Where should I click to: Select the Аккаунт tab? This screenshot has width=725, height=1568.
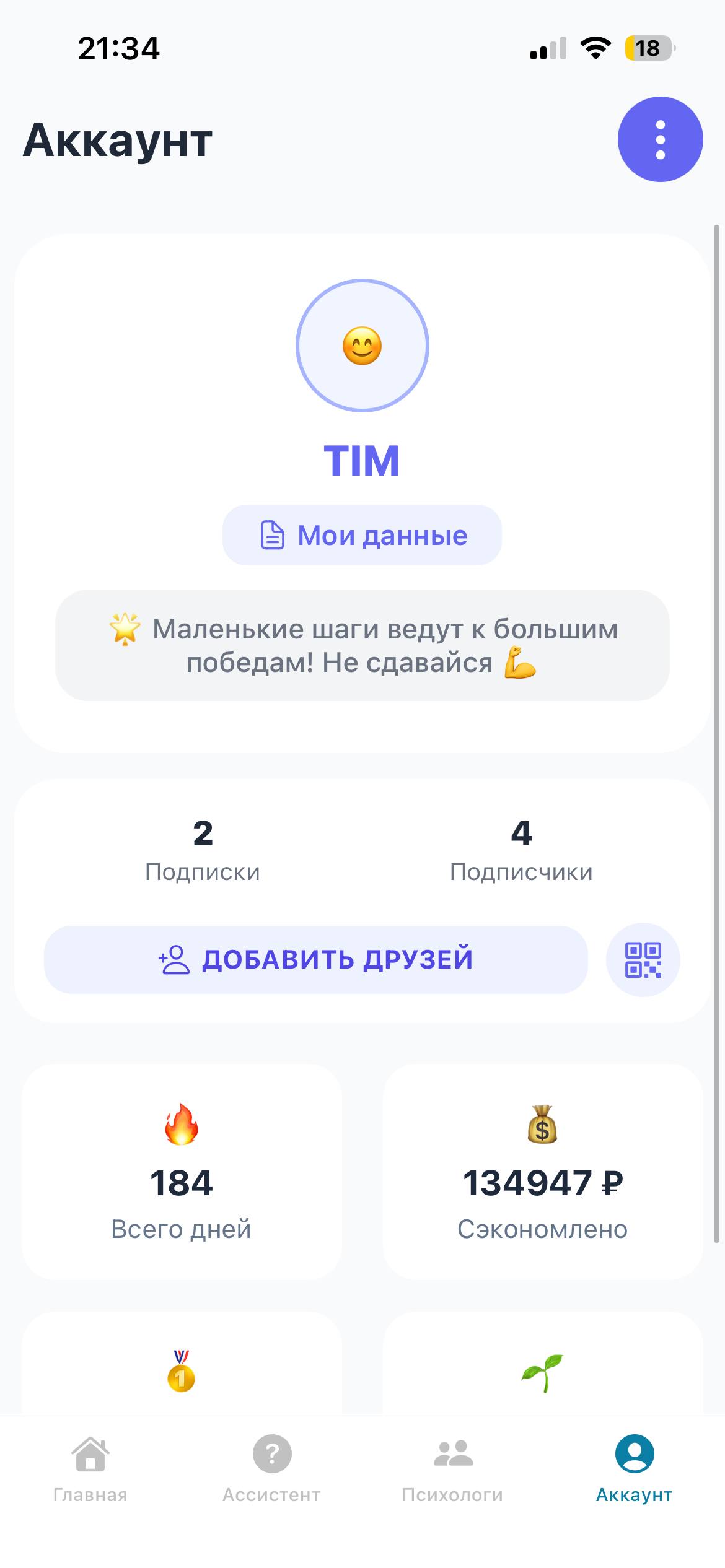pyautogui.click(x=634, y=1468)
